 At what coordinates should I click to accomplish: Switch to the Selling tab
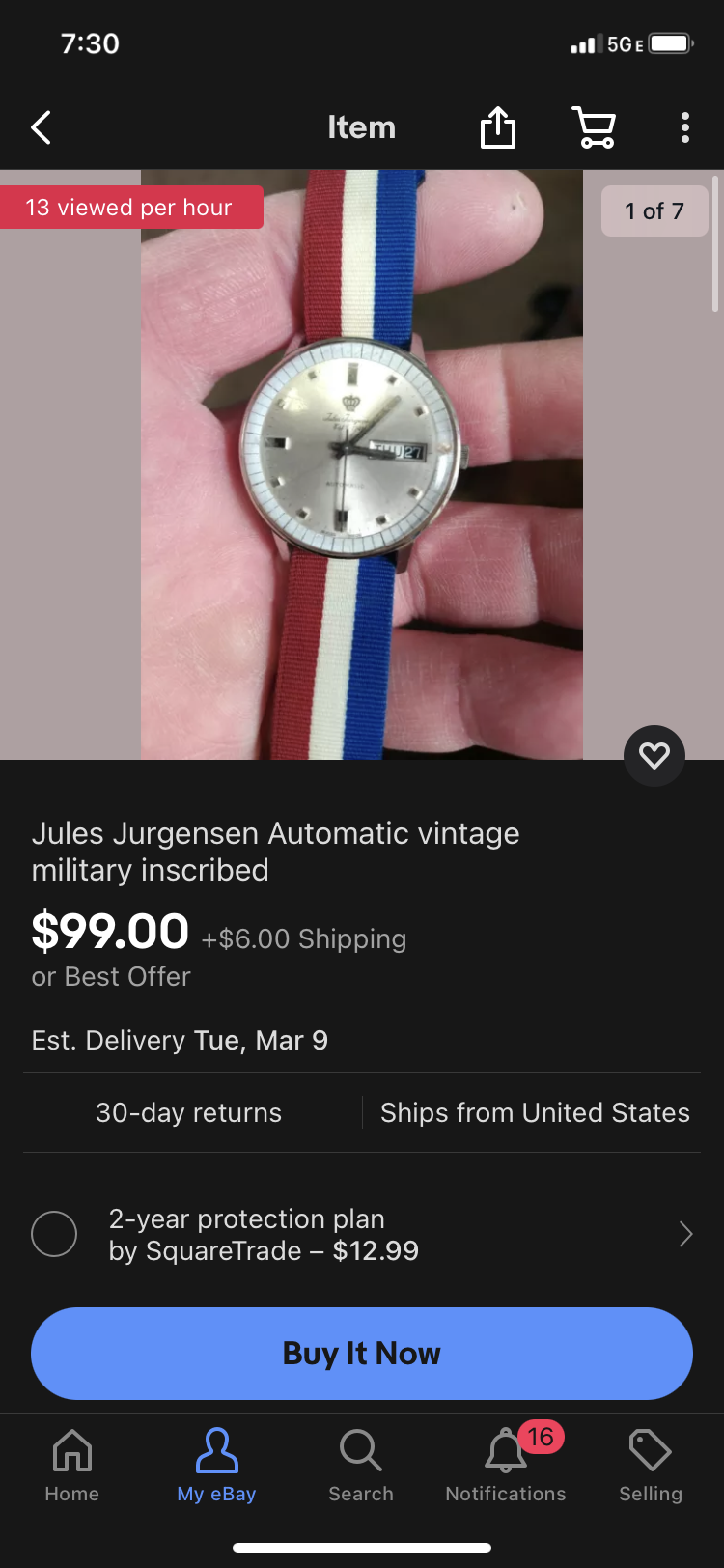651,1466
